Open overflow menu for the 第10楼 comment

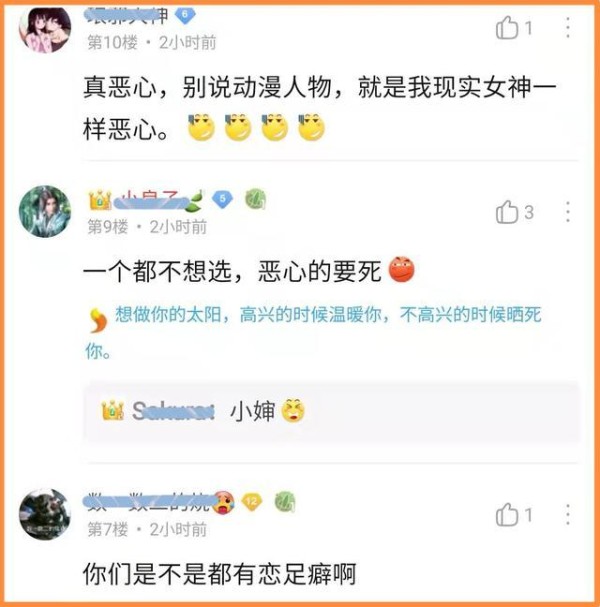(567, 27)
